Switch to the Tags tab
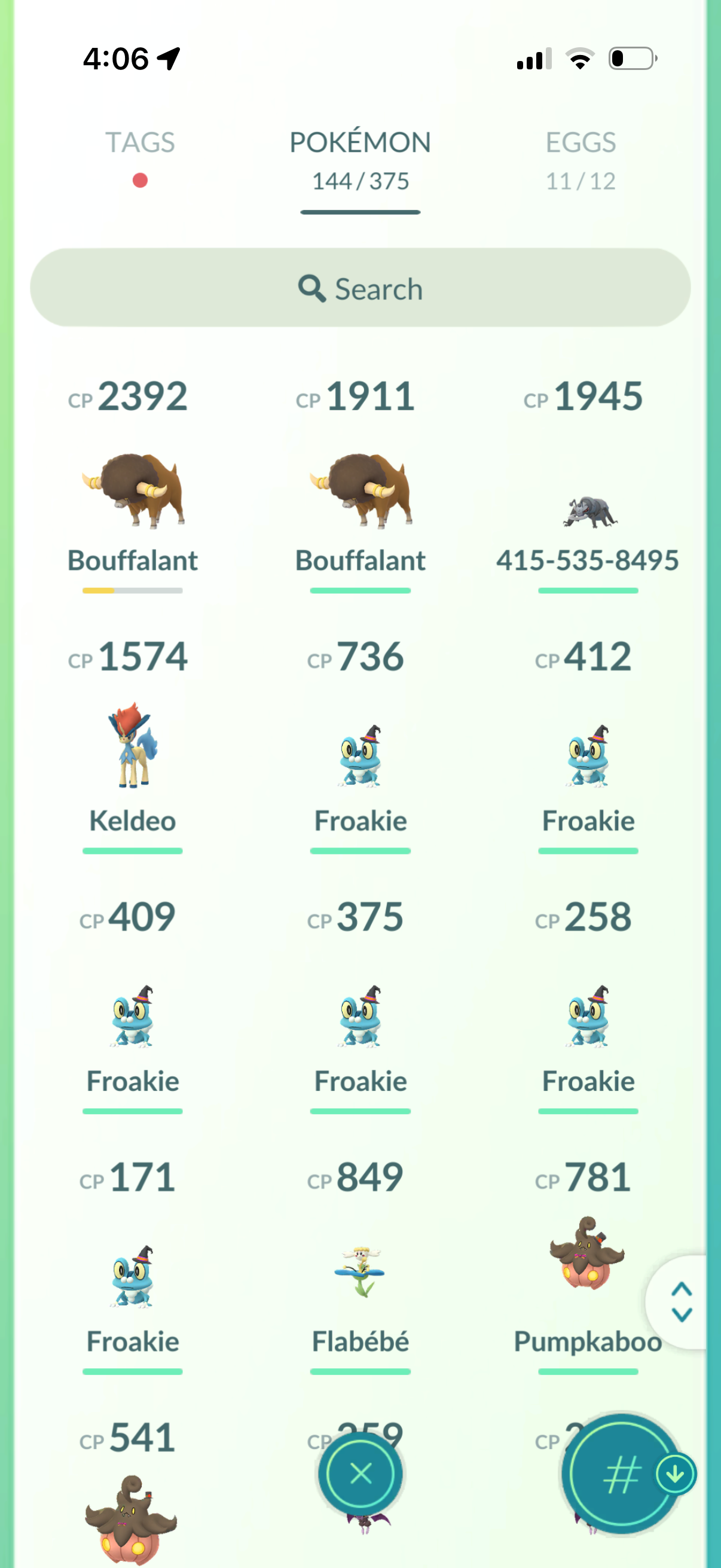 pyautogui.click(x=140, y=144)
